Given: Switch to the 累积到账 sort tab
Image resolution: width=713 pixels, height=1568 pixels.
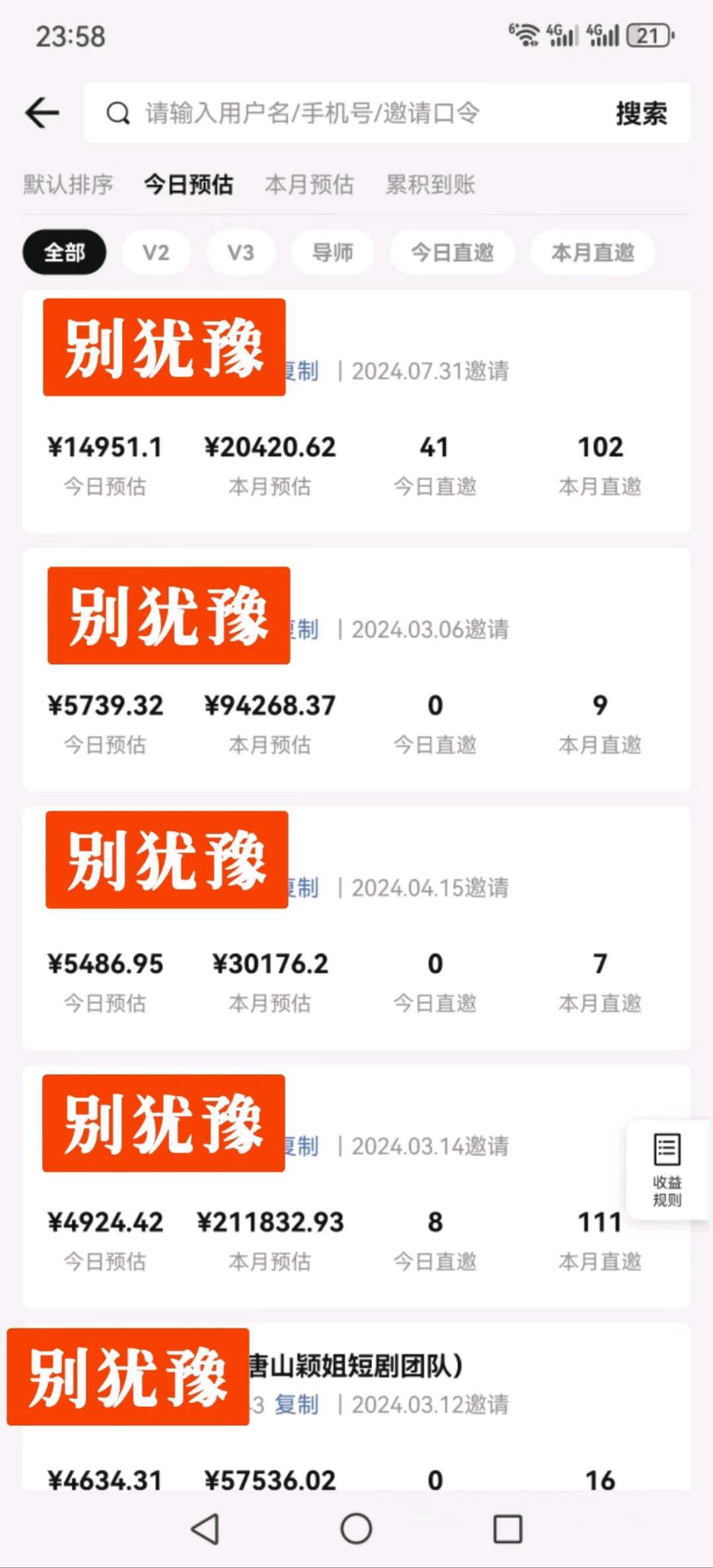Looking at the screenshot, I should pyautogui.click(x=430, y=185).
